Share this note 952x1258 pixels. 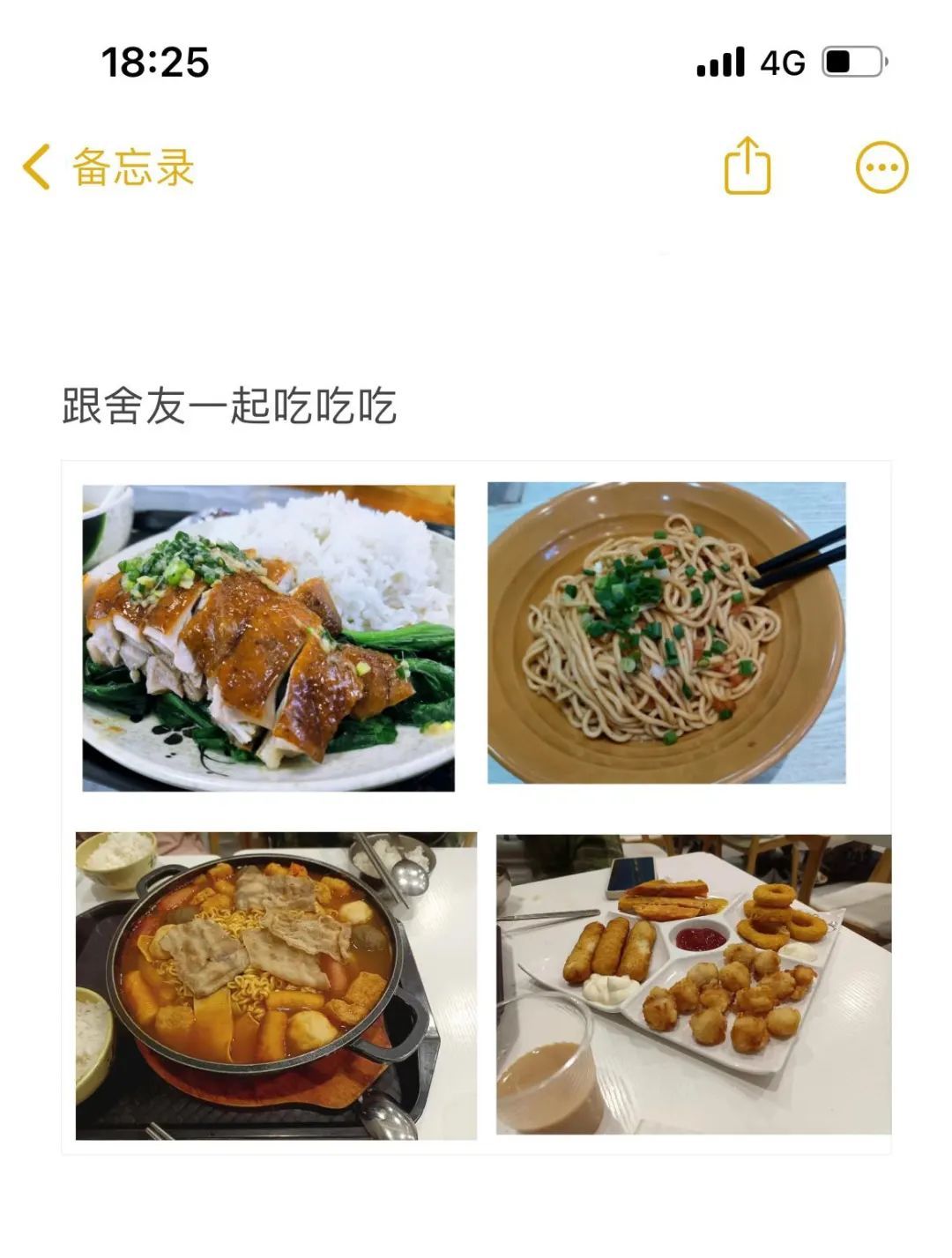[747, 166]
